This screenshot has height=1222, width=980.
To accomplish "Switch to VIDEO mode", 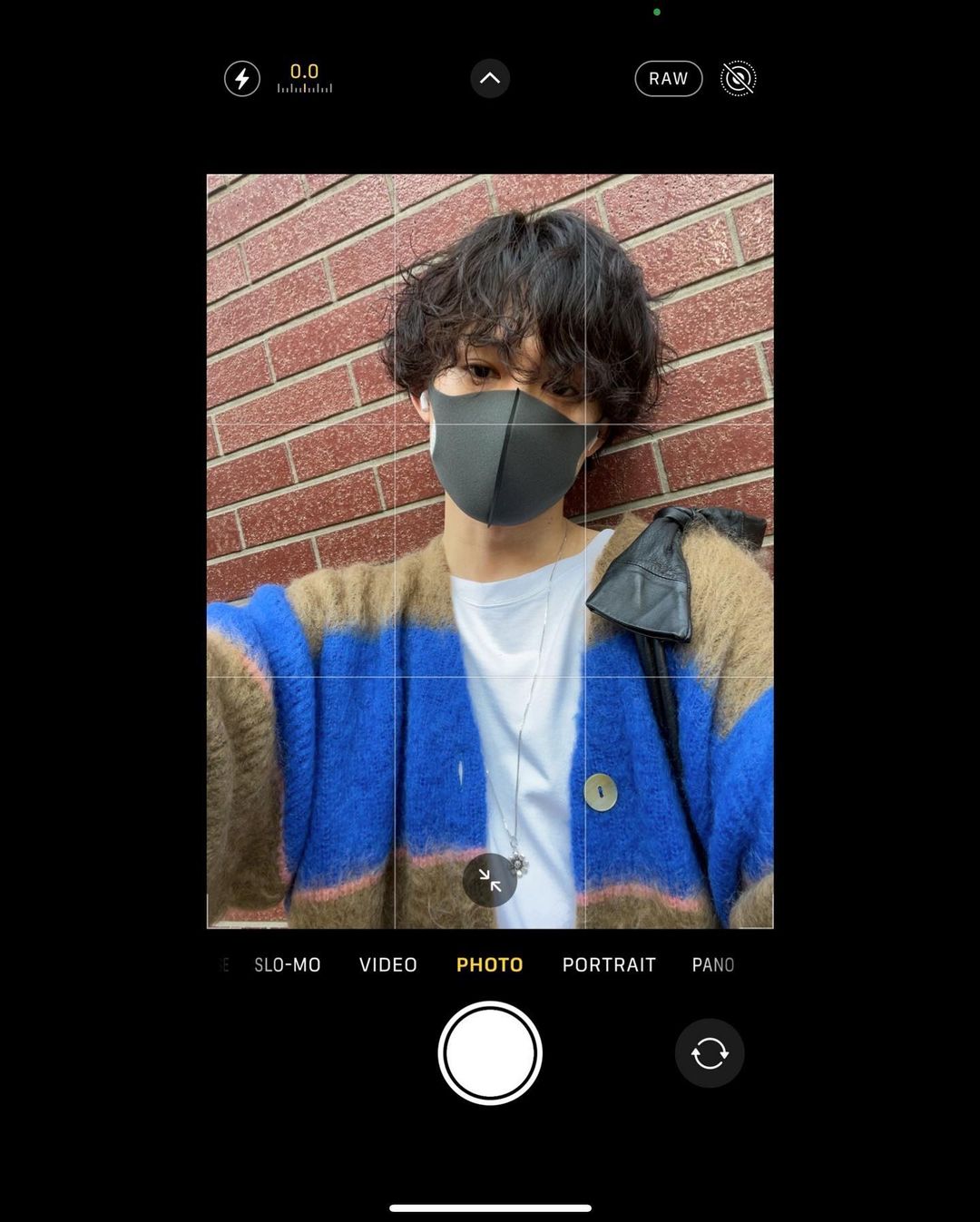I will point(388,964).
